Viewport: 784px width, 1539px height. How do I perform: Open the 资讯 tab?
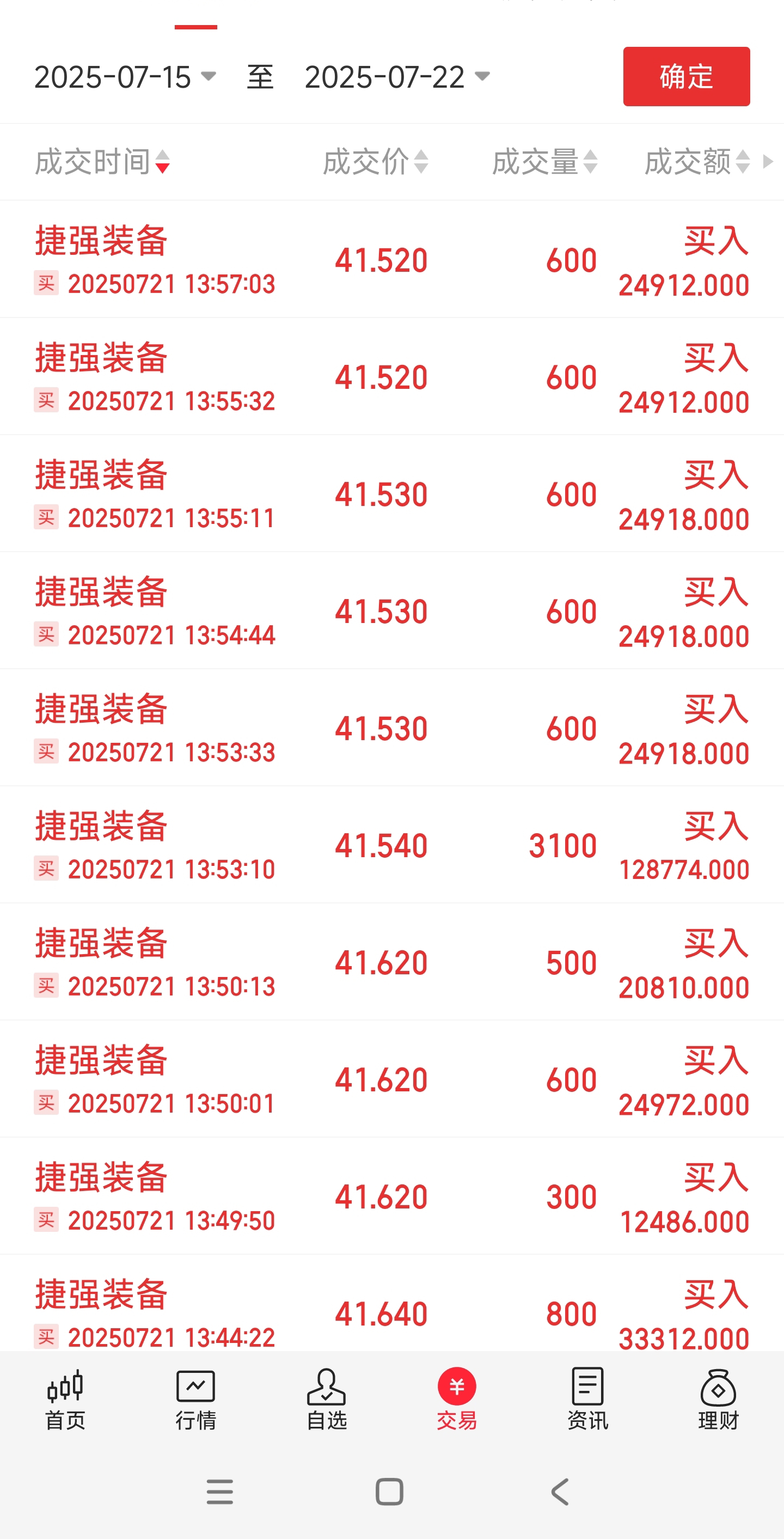click(587, 1399)
